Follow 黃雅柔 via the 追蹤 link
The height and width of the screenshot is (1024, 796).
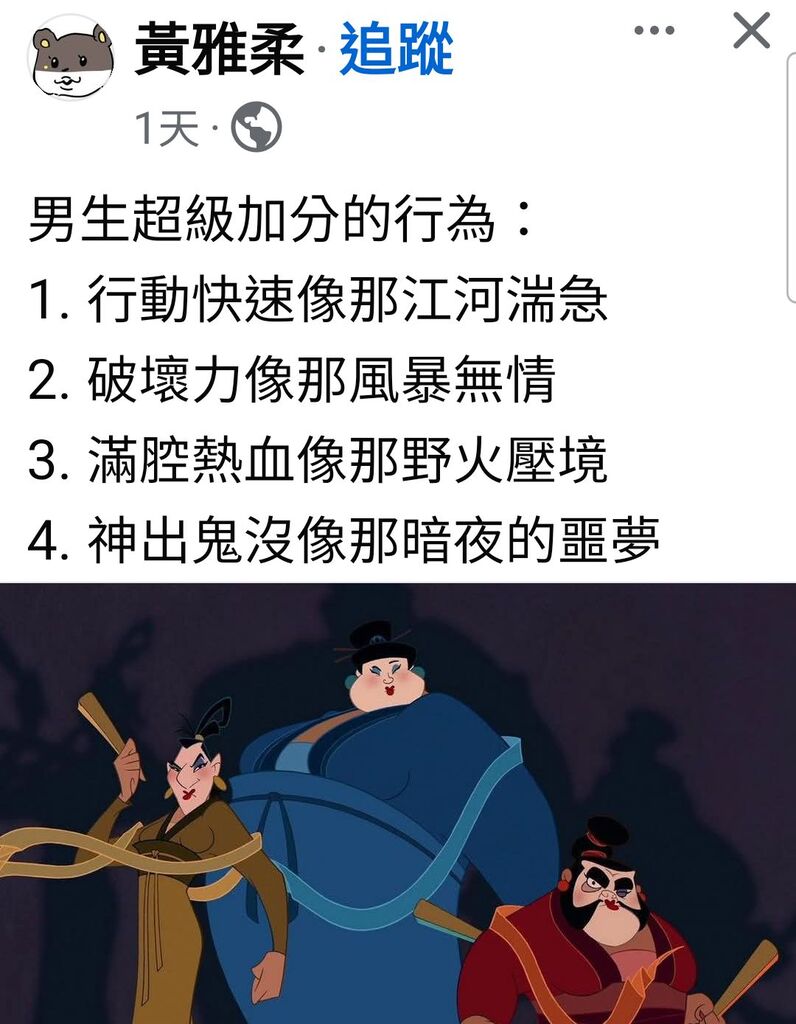click(x=396, y=50)
